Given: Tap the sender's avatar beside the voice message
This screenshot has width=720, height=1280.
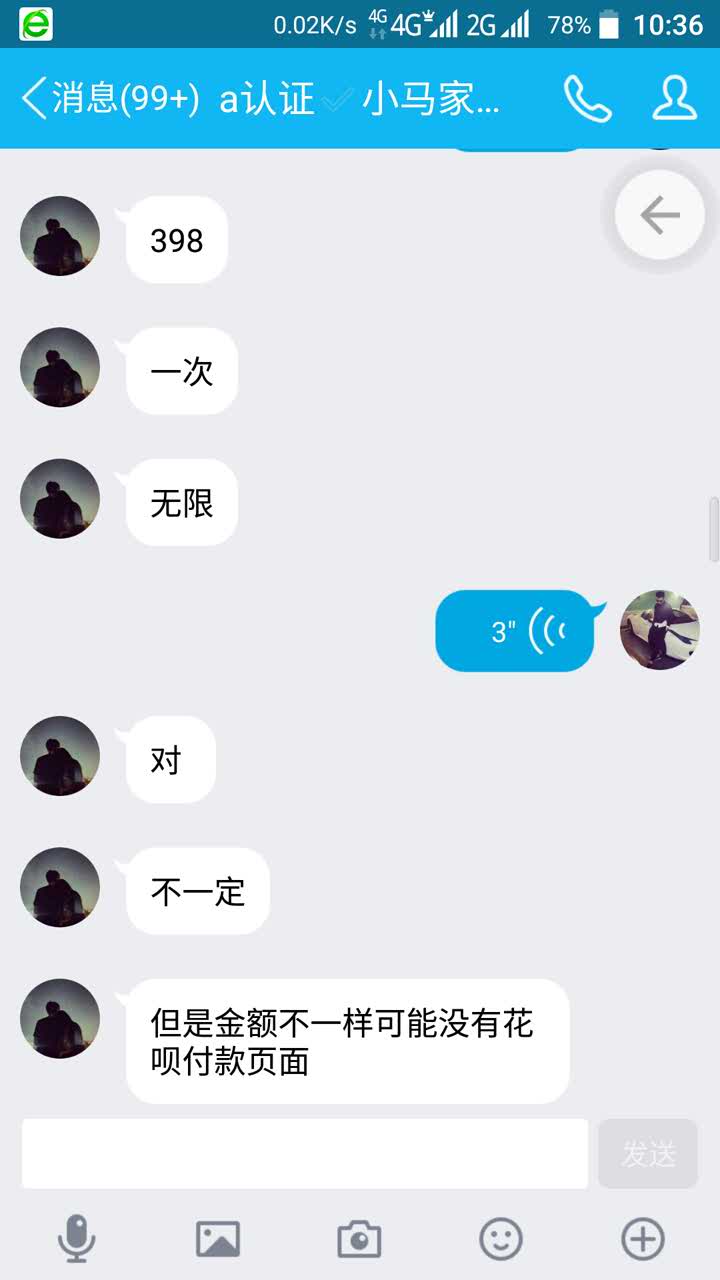Looking at the screenshot, I should pyautogui.click(x=660, y=630).
